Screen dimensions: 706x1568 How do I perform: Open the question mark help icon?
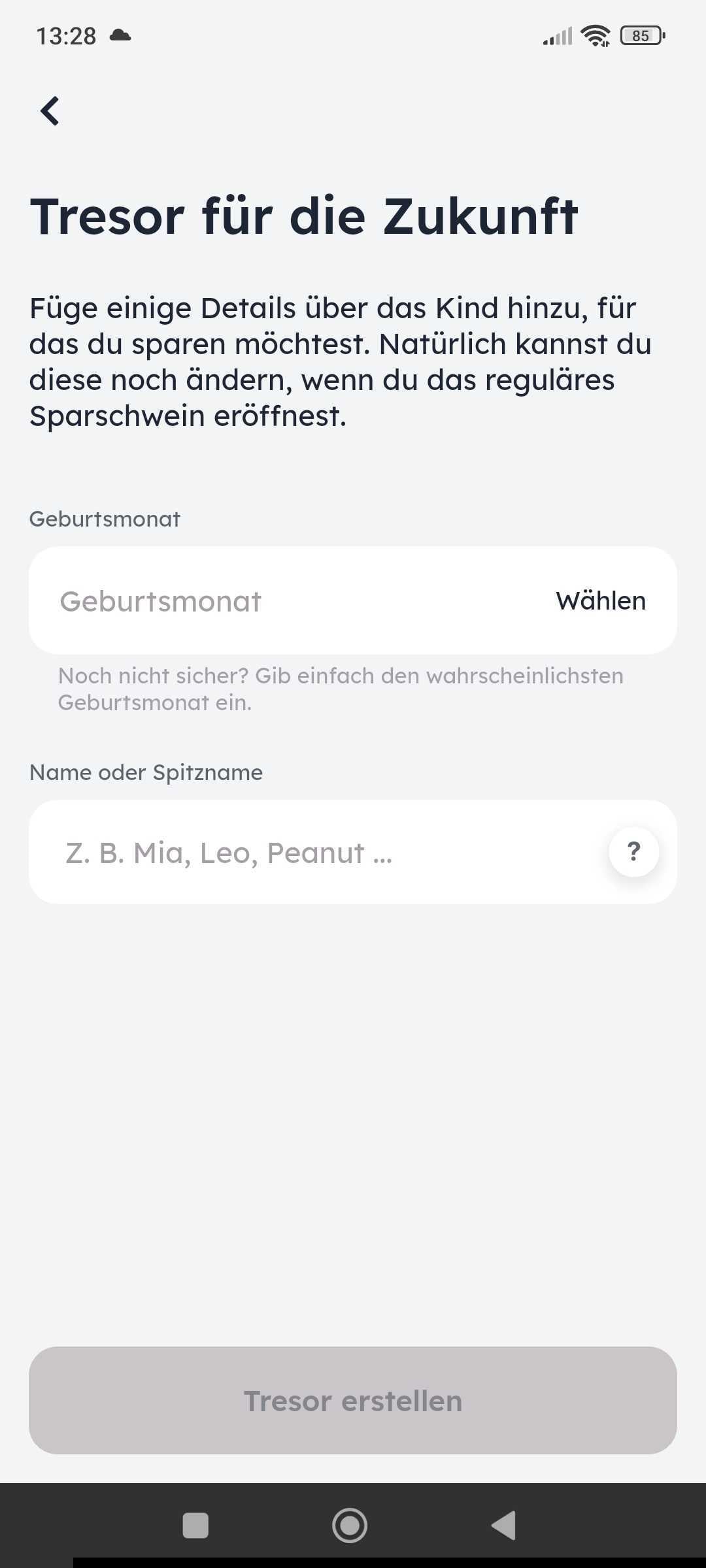click(633, 851)
